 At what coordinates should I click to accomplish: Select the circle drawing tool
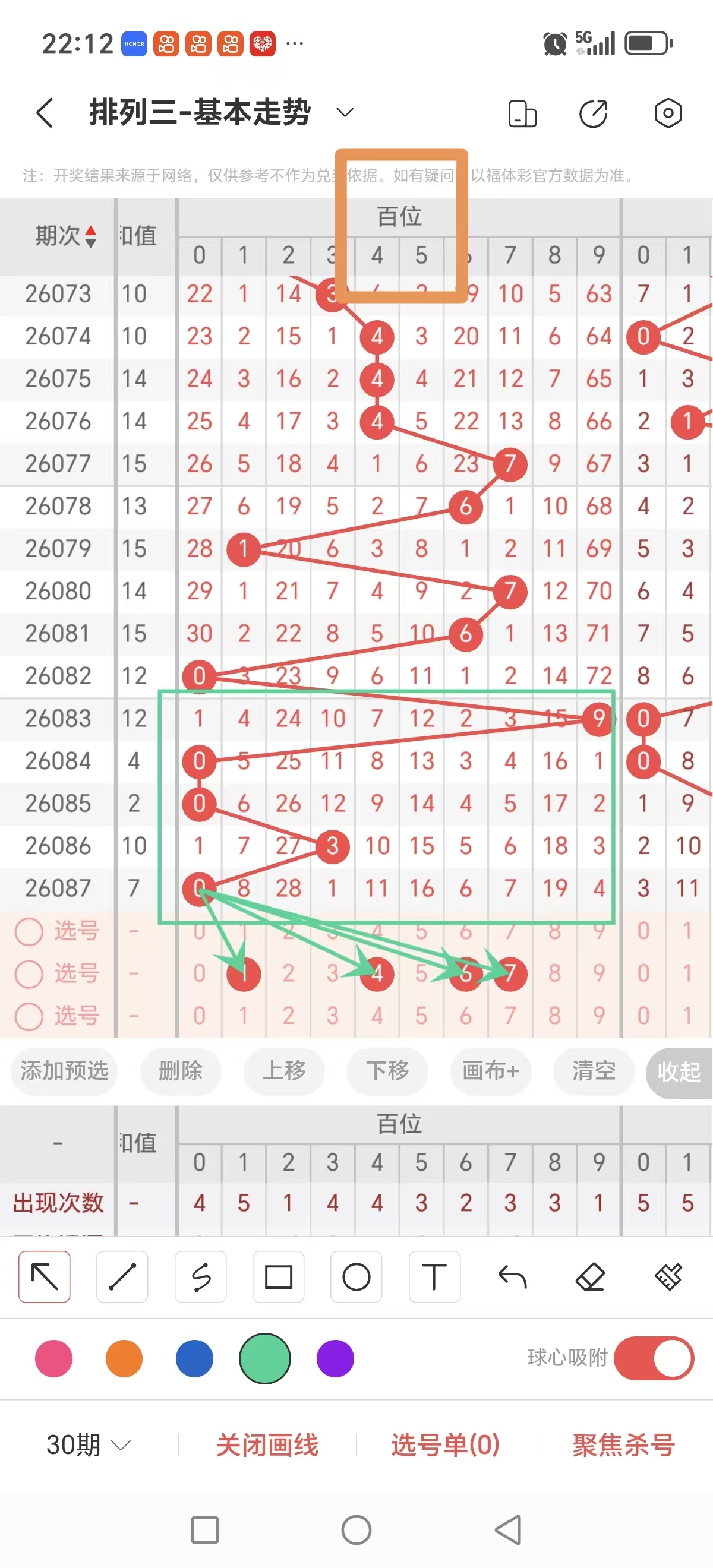[356, 1278]
